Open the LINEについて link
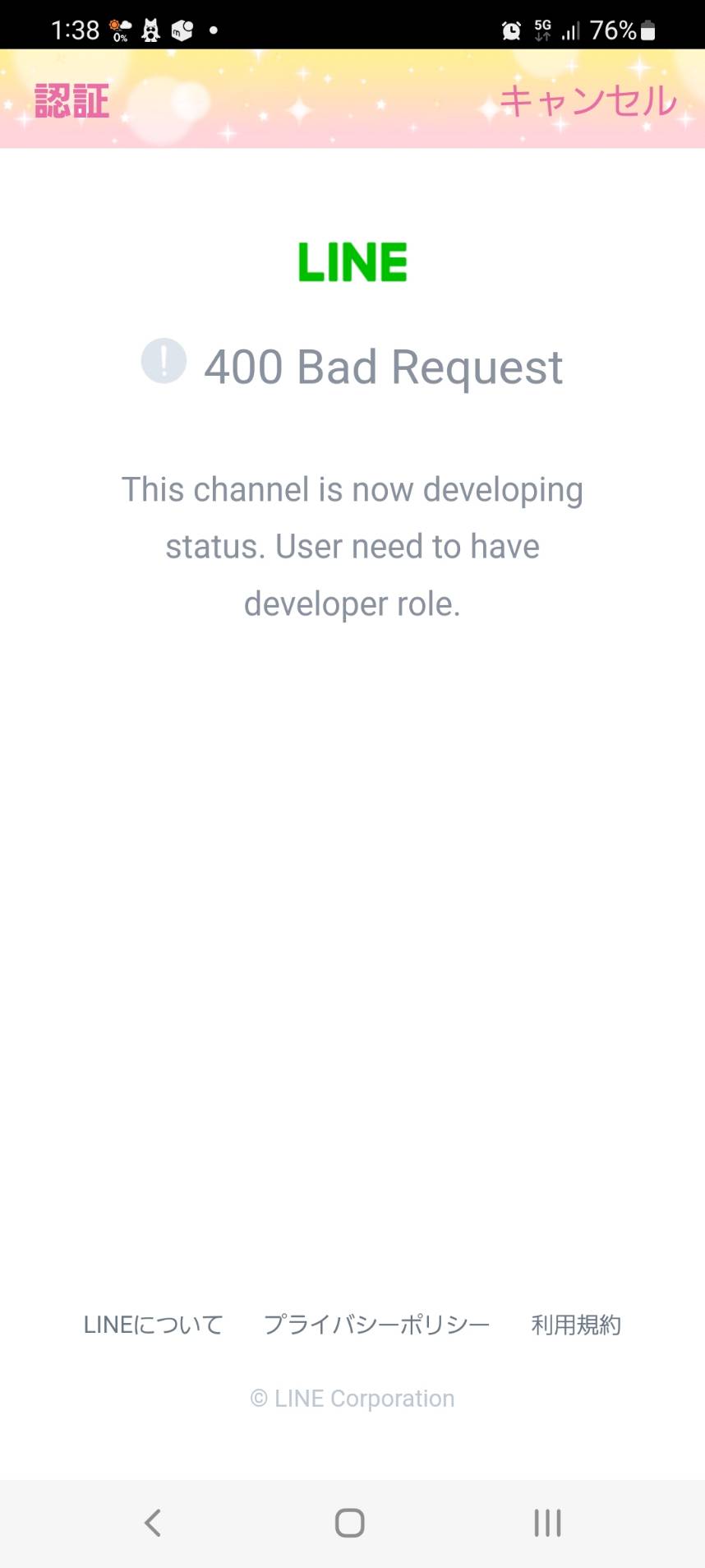705x1568 pixels. click(x=154, y=1325)
